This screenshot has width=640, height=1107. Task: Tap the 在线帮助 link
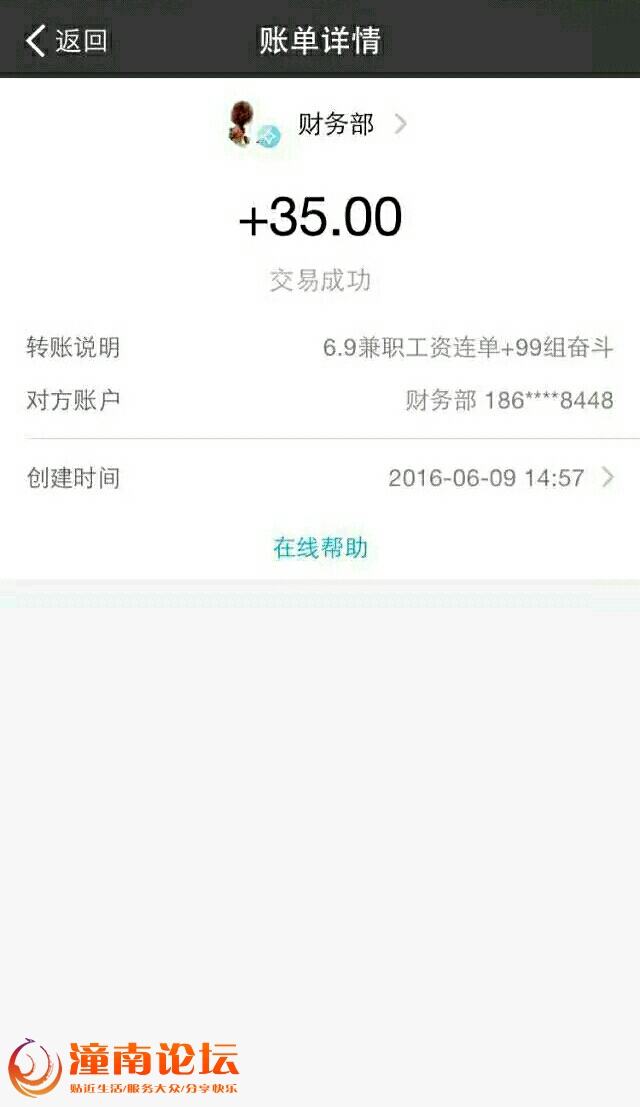[320, 548]
